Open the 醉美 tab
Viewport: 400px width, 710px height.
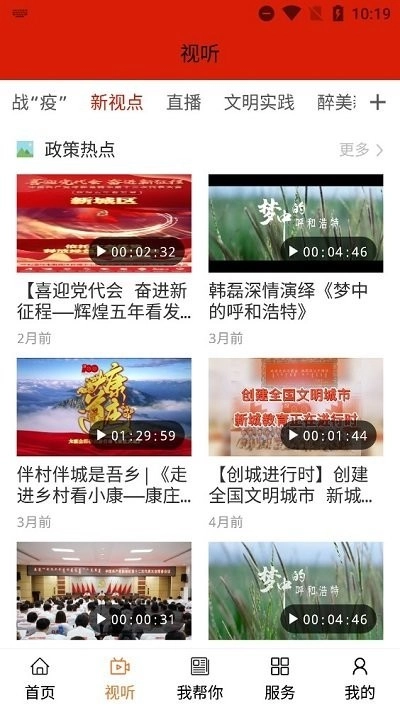pos(336,102)
